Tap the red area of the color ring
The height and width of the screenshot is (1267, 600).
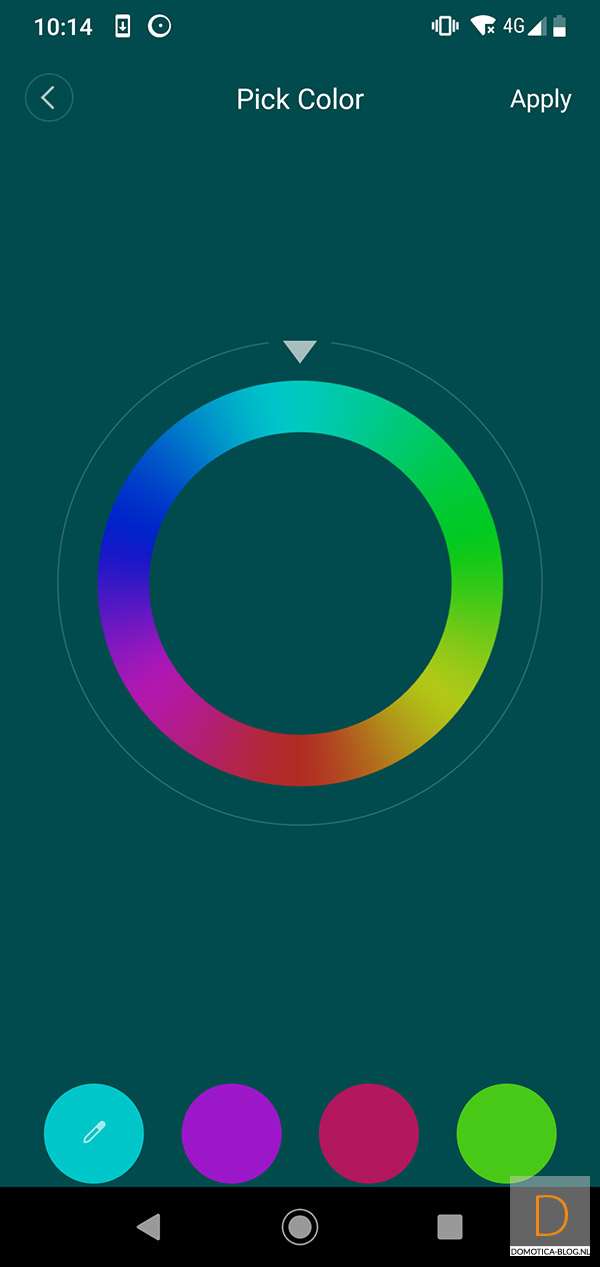tap(299, 759)
